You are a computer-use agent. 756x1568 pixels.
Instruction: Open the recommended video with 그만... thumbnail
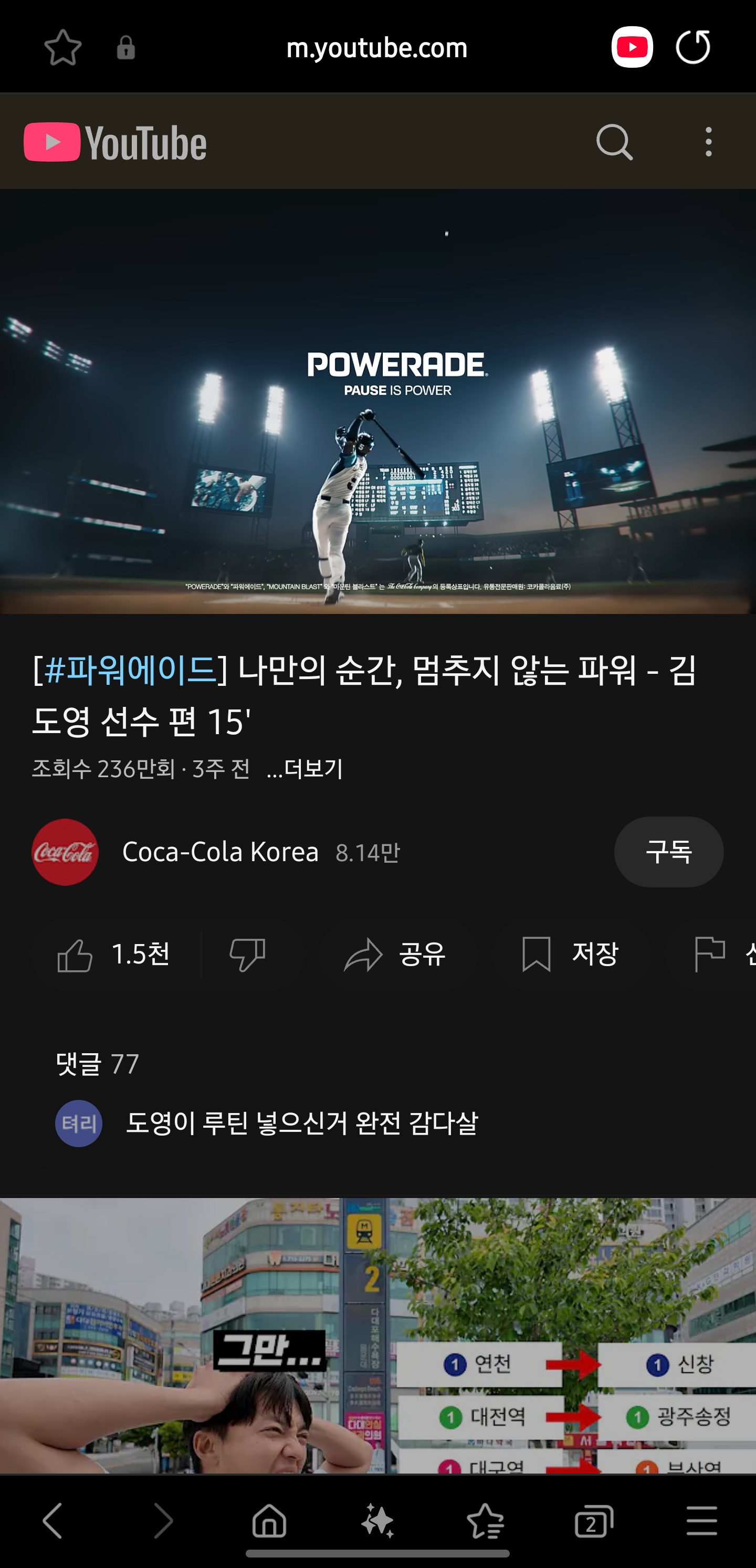click(x=377, y=1336)
